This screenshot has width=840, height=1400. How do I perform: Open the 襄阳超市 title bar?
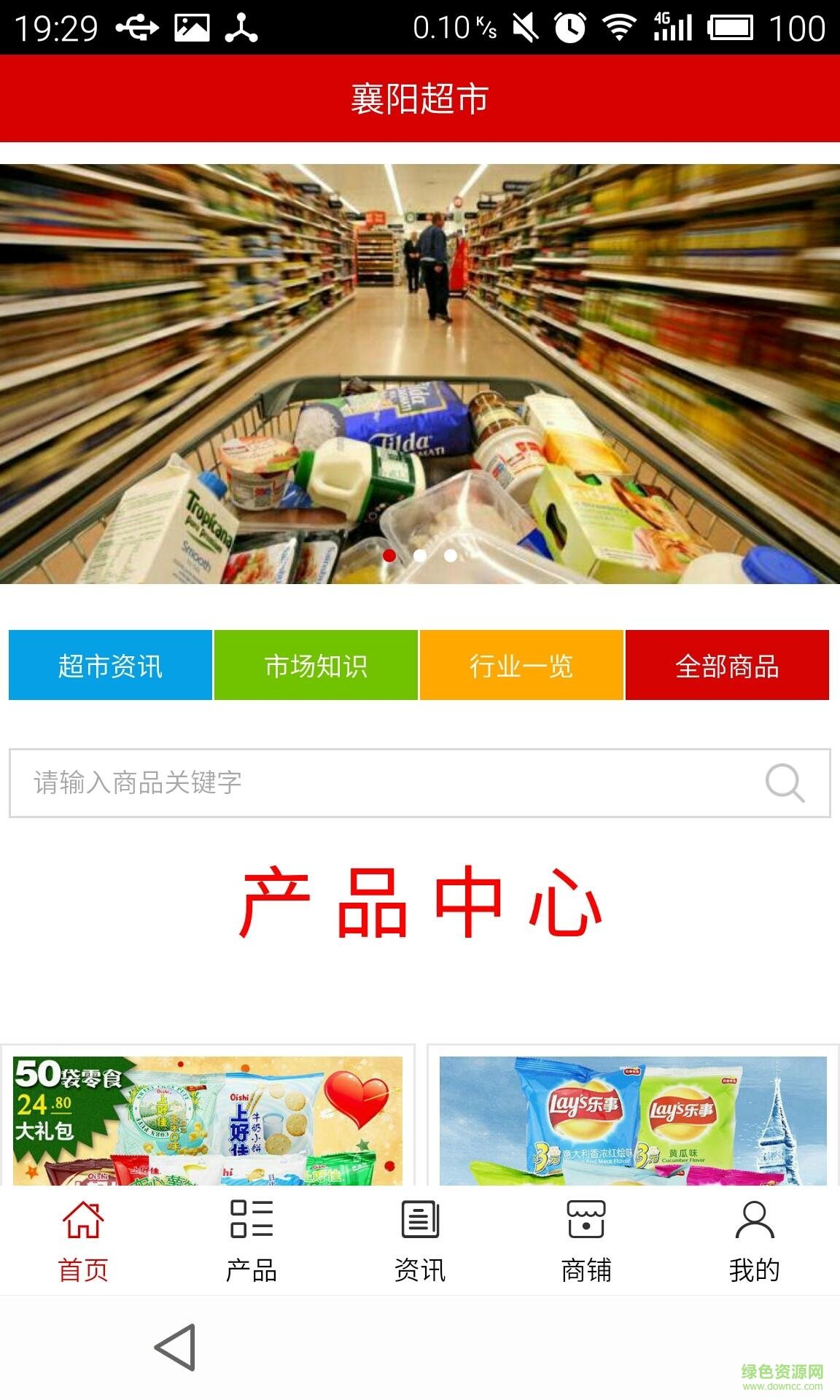point(419,98)
